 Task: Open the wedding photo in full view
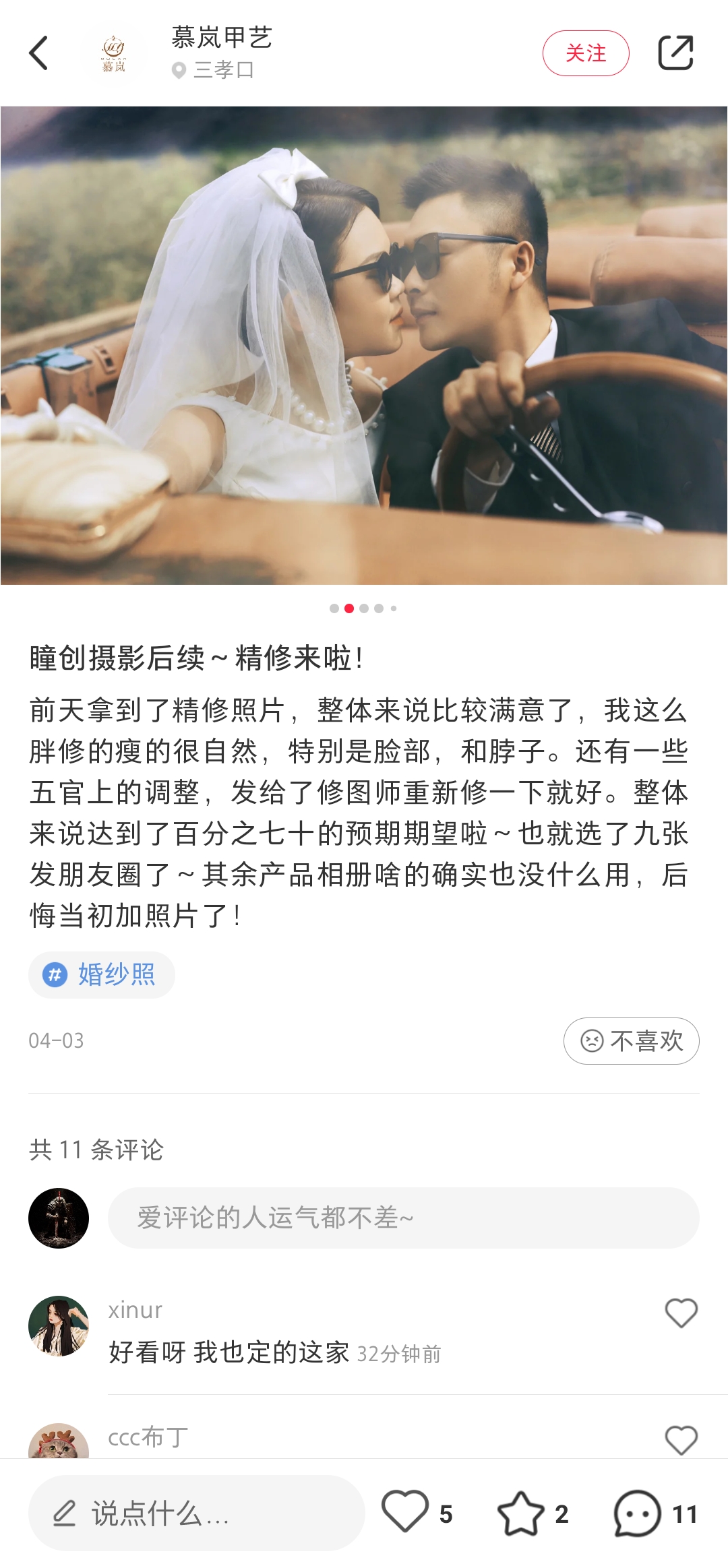coord(364,345)
